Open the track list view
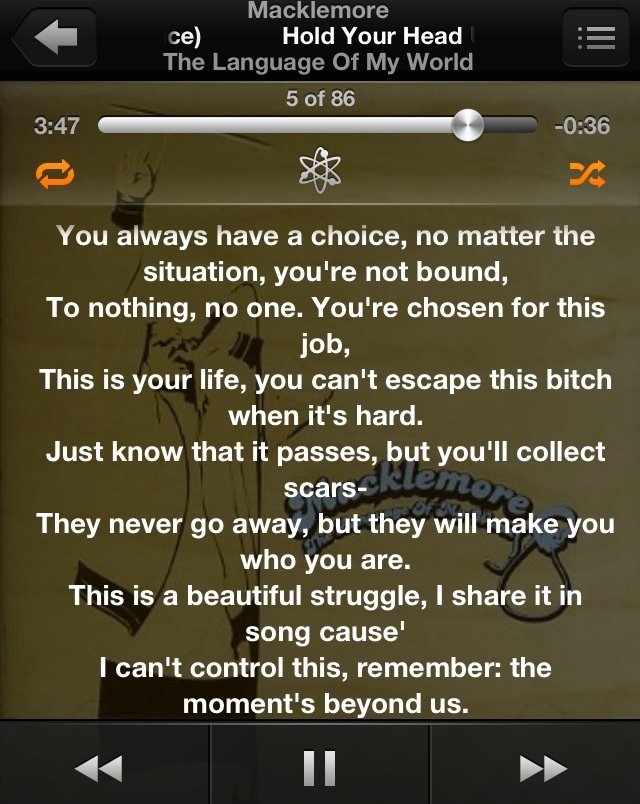Viewport: 640px width, 804px height. (x=596, y=39)
